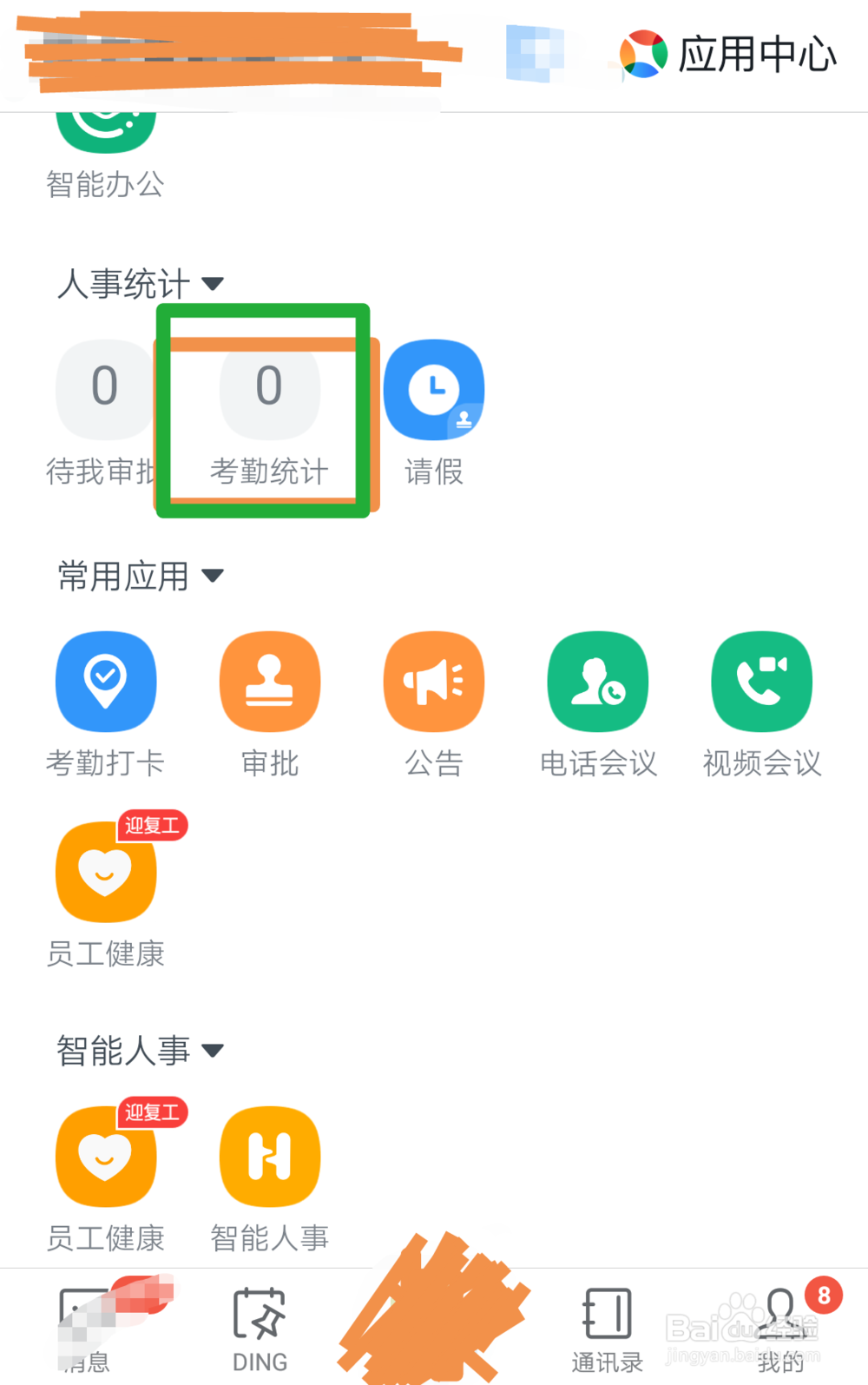Image resolution: width=868 pixels, height=1385 pixels.
Task: Open the 公告 announcement app
Action: (x=433, y=681)
